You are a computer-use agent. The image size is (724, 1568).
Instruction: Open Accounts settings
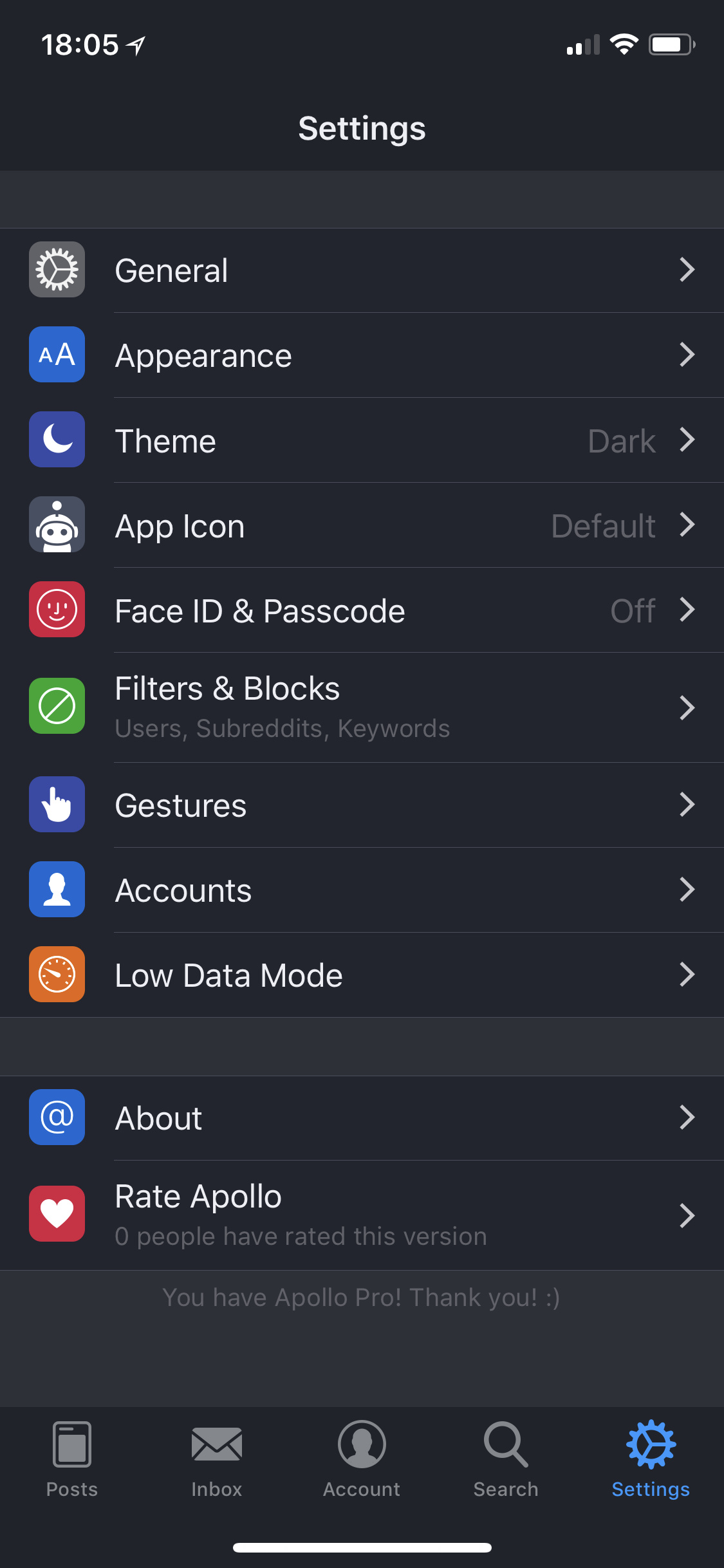tap(362, 890)
